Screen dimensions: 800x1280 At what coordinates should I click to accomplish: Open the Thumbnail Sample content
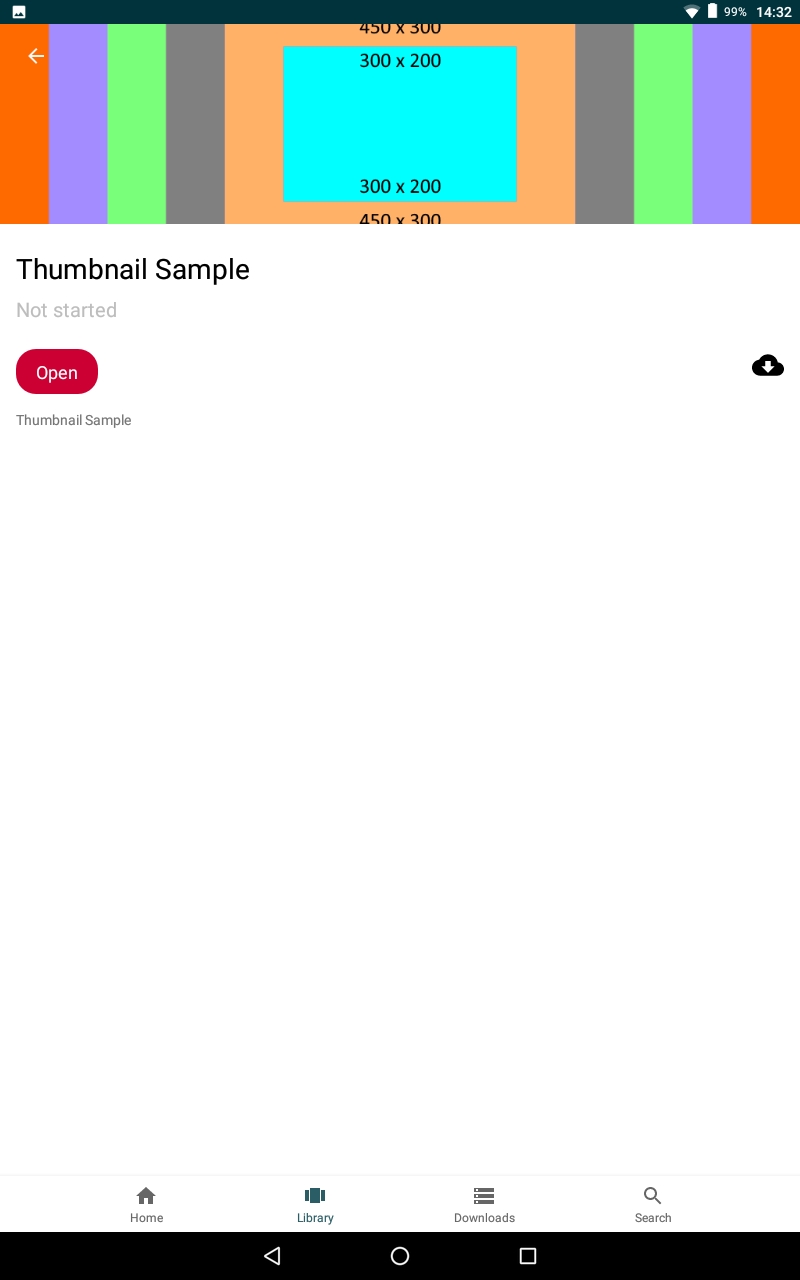(57, 372)
